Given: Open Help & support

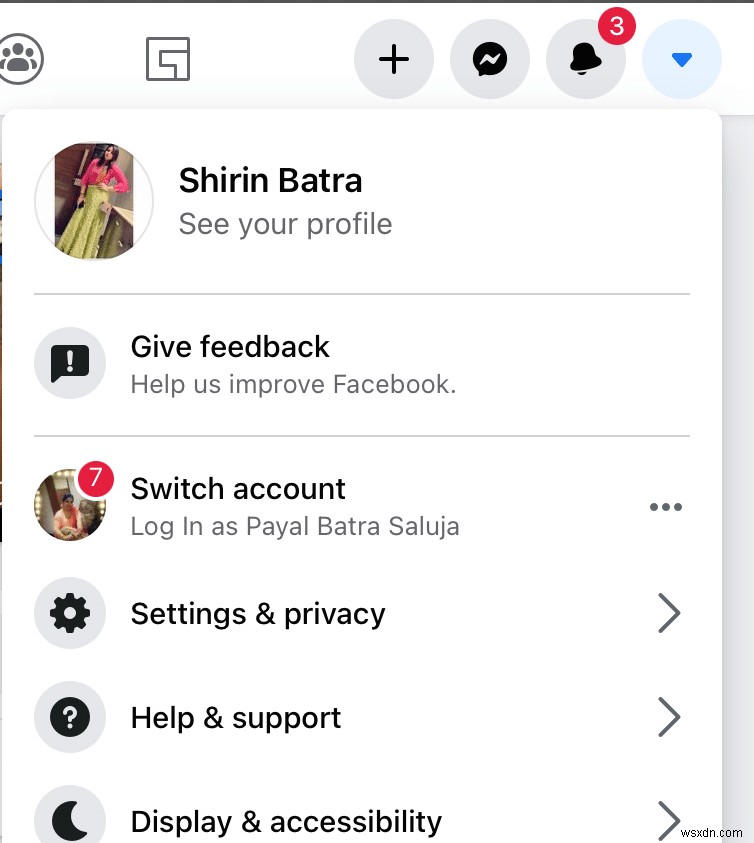Looking at the screenshot, I should [236, 717].
